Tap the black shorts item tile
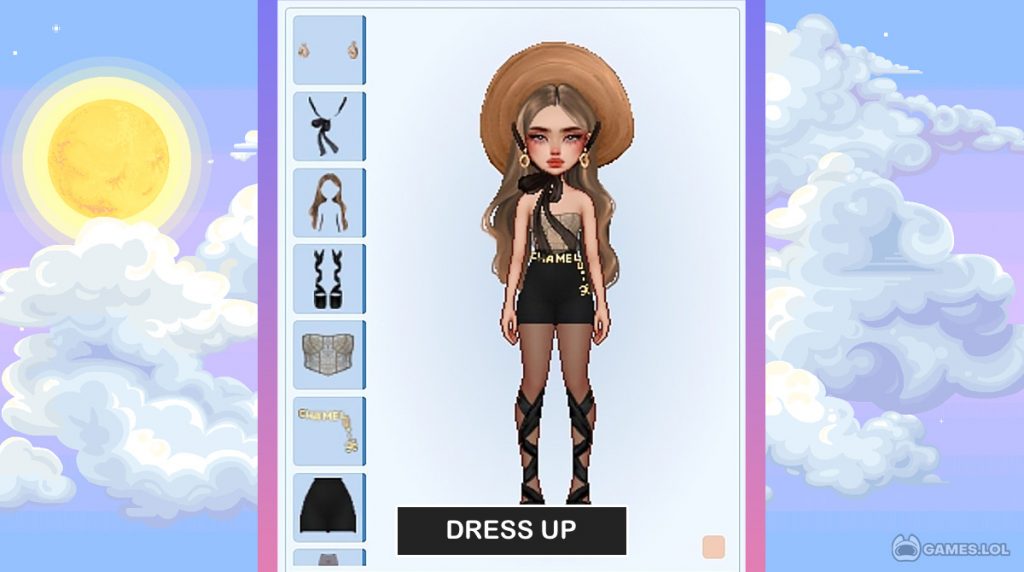This screenshot has width=1024, height=572. pyautogui.click(x=328, y=506)
